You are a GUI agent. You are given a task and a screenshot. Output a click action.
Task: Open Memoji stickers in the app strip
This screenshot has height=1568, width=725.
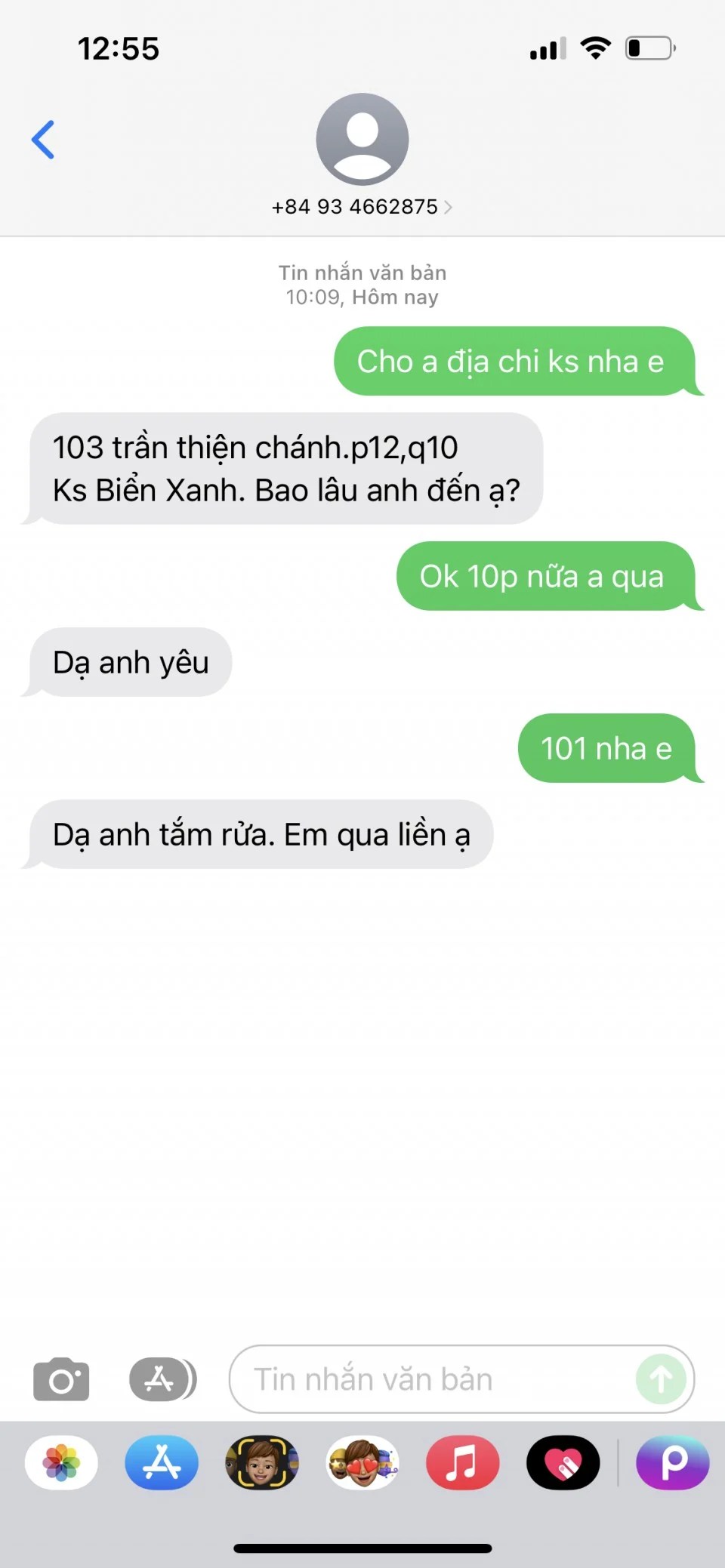click(x=362, y=1463)
